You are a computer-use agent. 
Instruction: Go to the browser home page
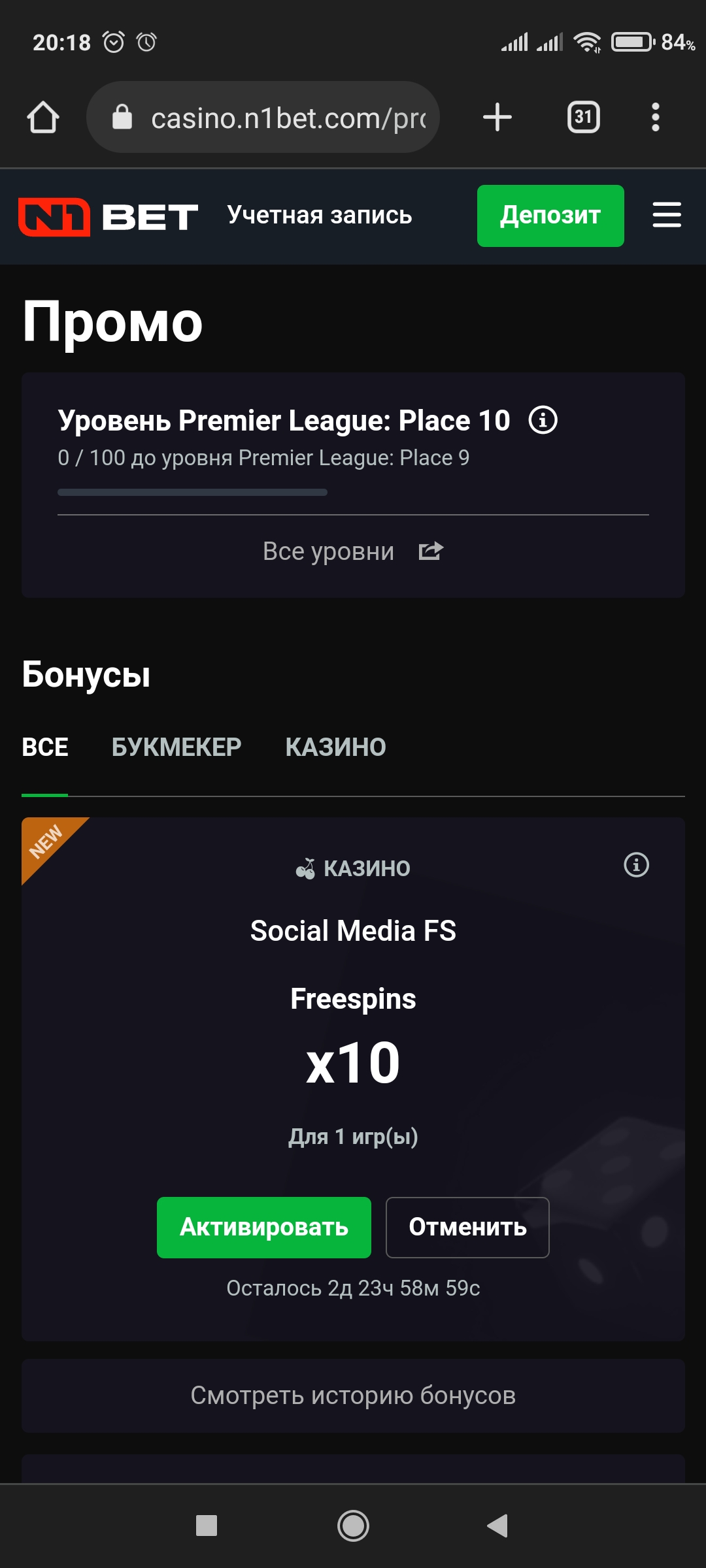coord(43,118)
